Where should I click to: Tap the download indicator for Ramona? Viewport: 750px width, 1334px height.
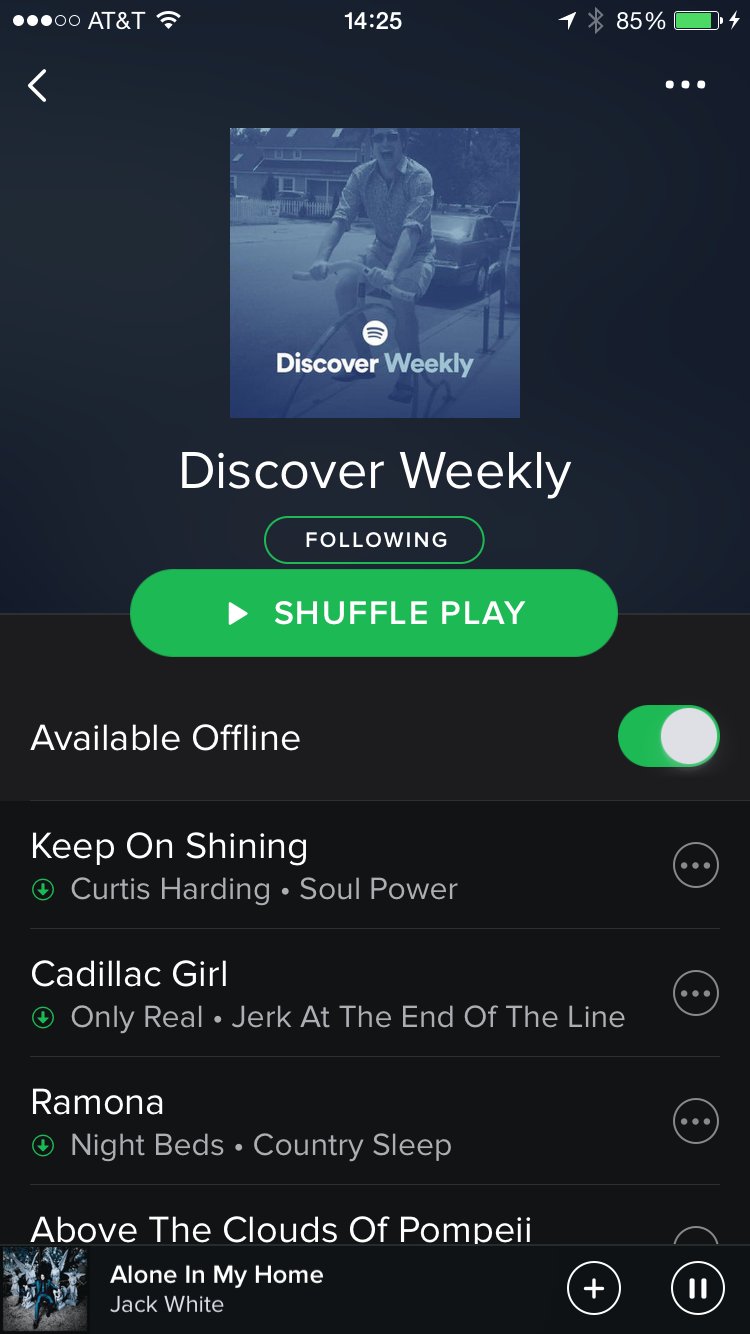tap(41, 1144)
